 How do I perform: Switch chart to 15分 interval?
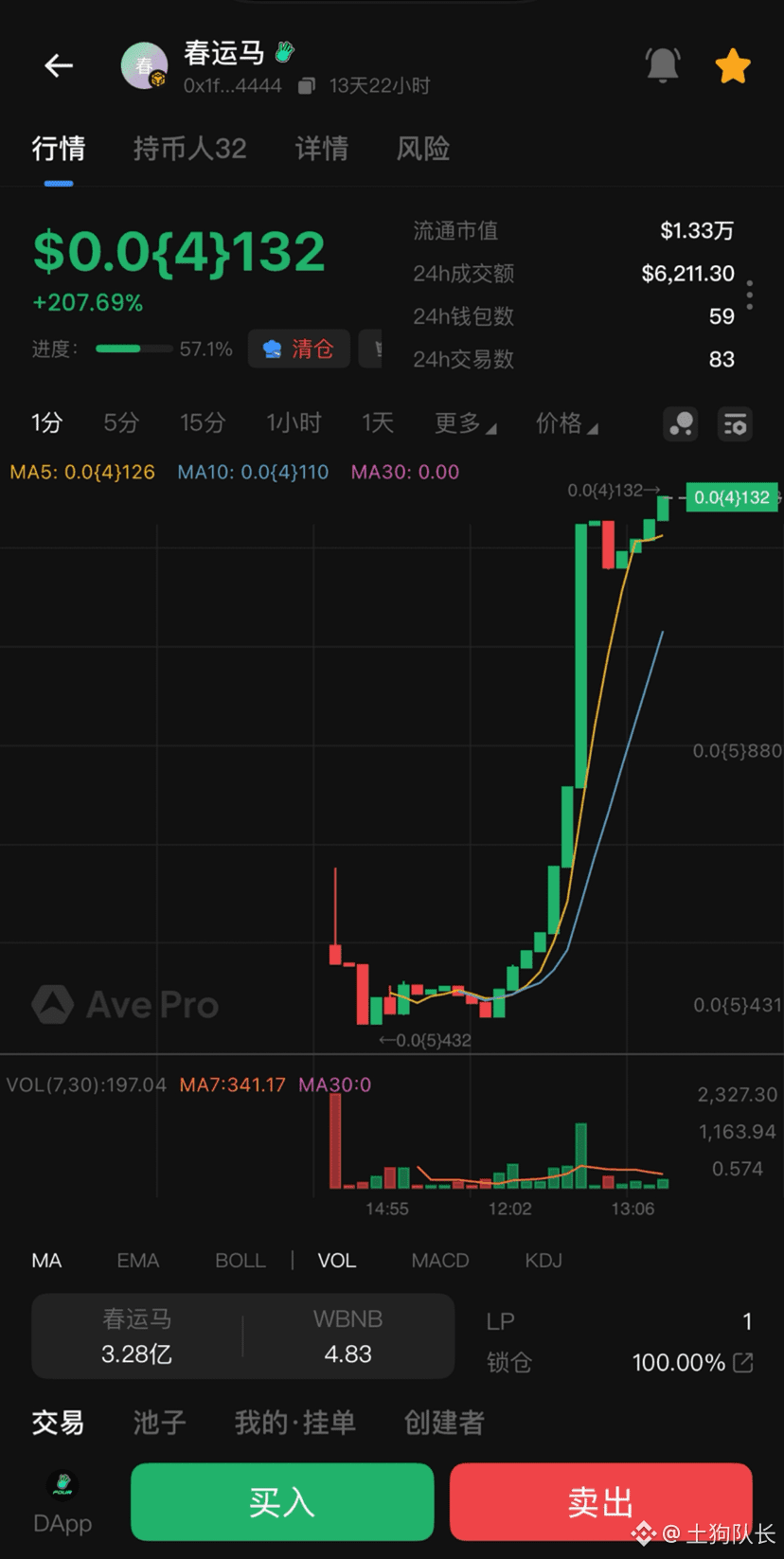point(203,422)
